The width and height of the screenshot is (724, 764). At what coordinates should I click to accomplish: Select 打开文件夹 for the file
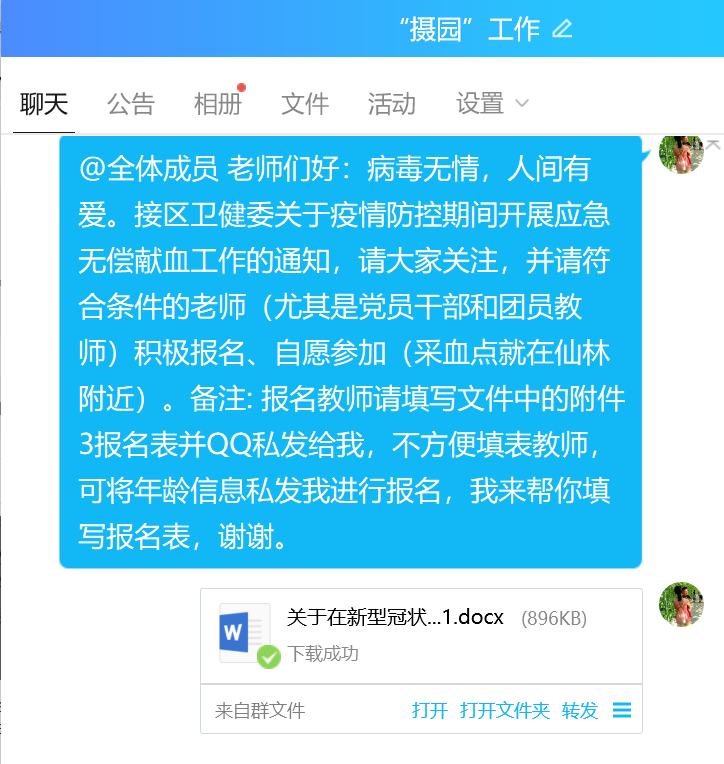[x=505, y=711]
